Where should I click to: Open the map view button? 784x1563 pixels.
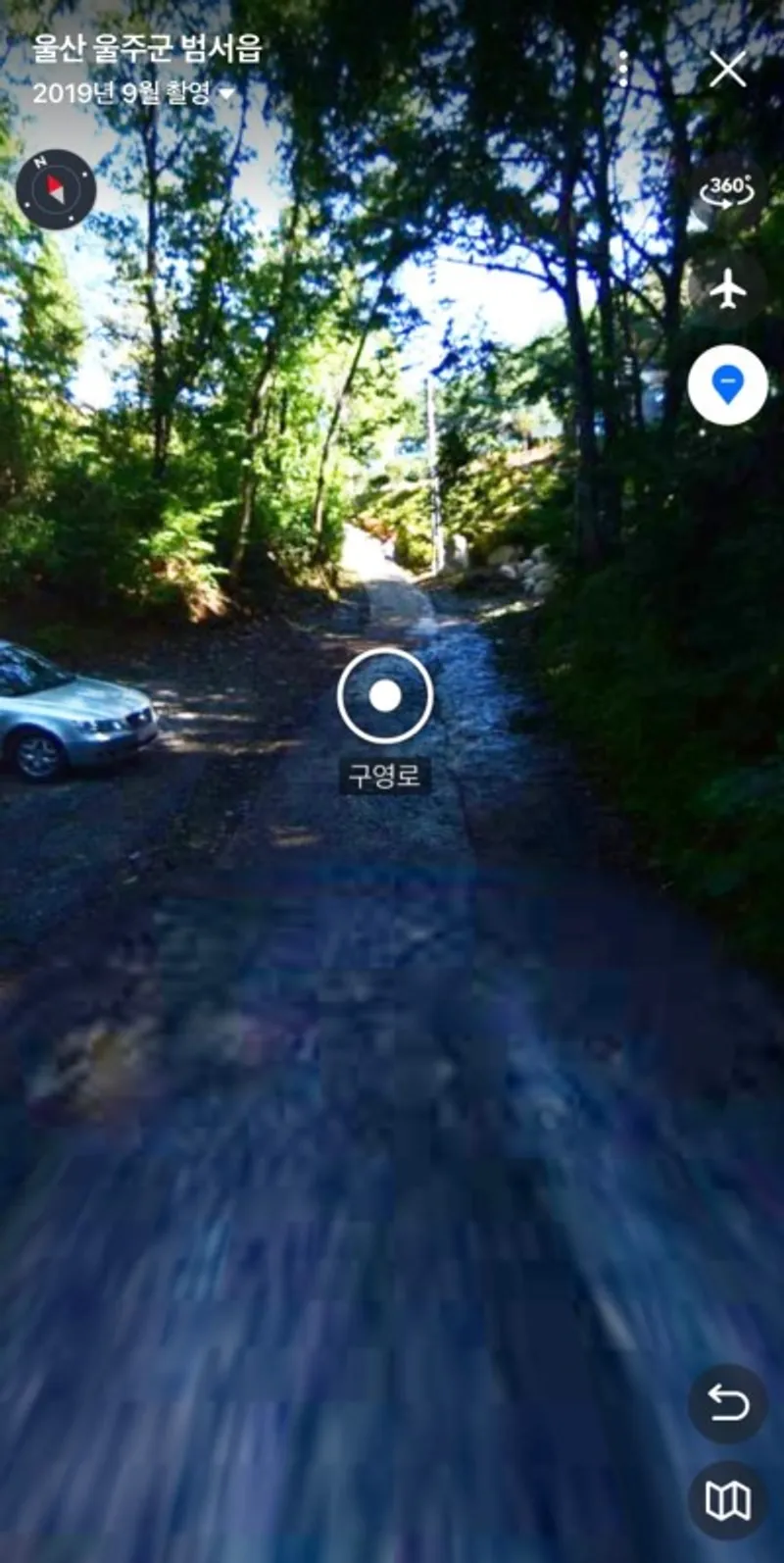727,1500
